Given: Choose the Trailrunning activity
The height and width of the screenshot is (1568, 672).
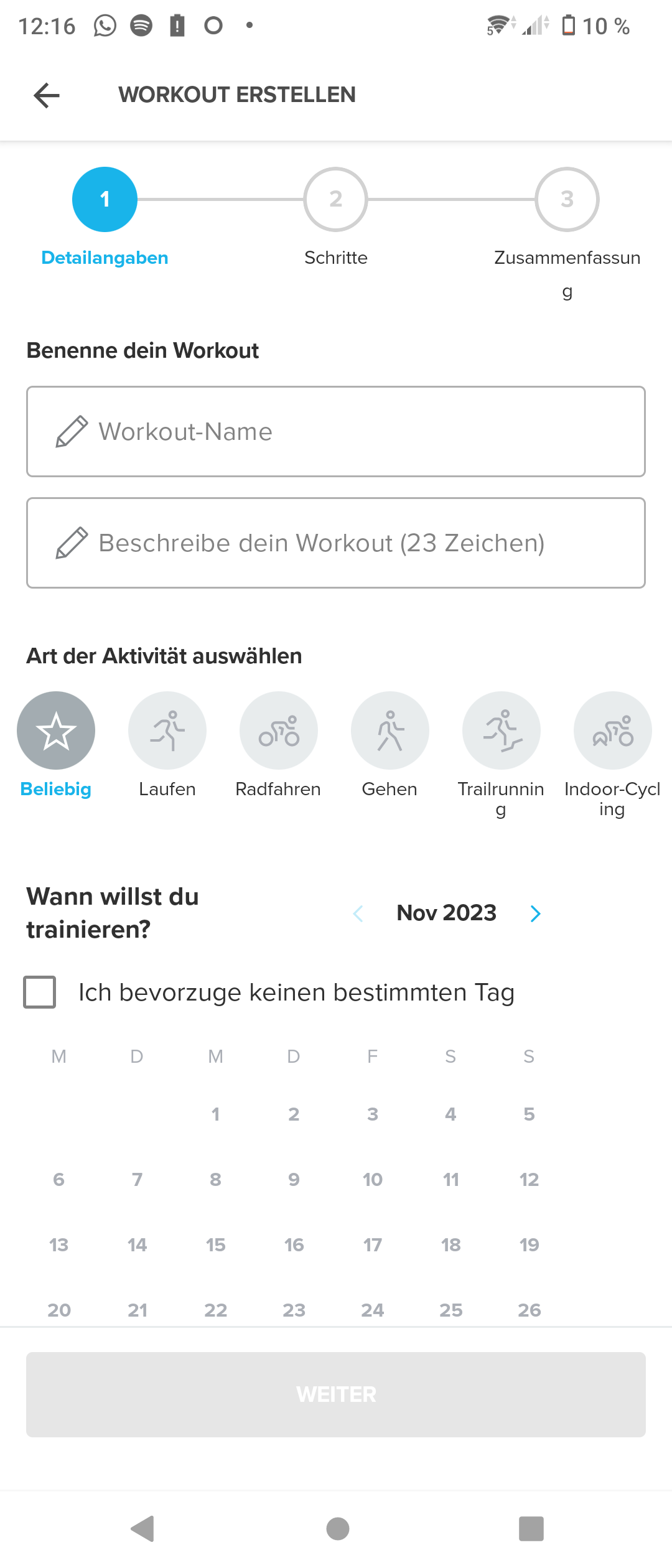Looking at the screenshot, I should click(502, 730).
